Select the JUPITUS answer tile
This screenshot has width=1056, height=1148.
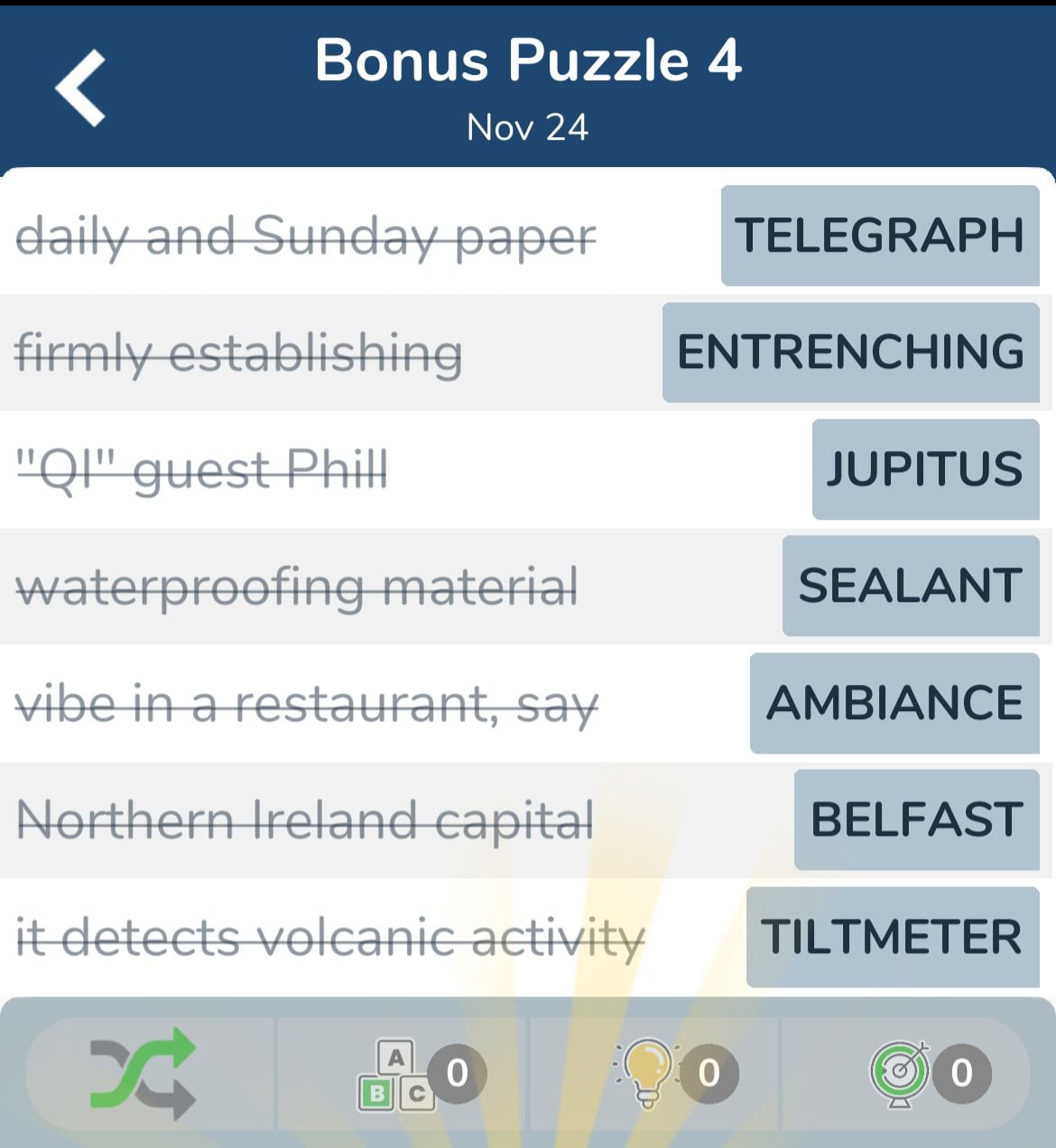922,468
